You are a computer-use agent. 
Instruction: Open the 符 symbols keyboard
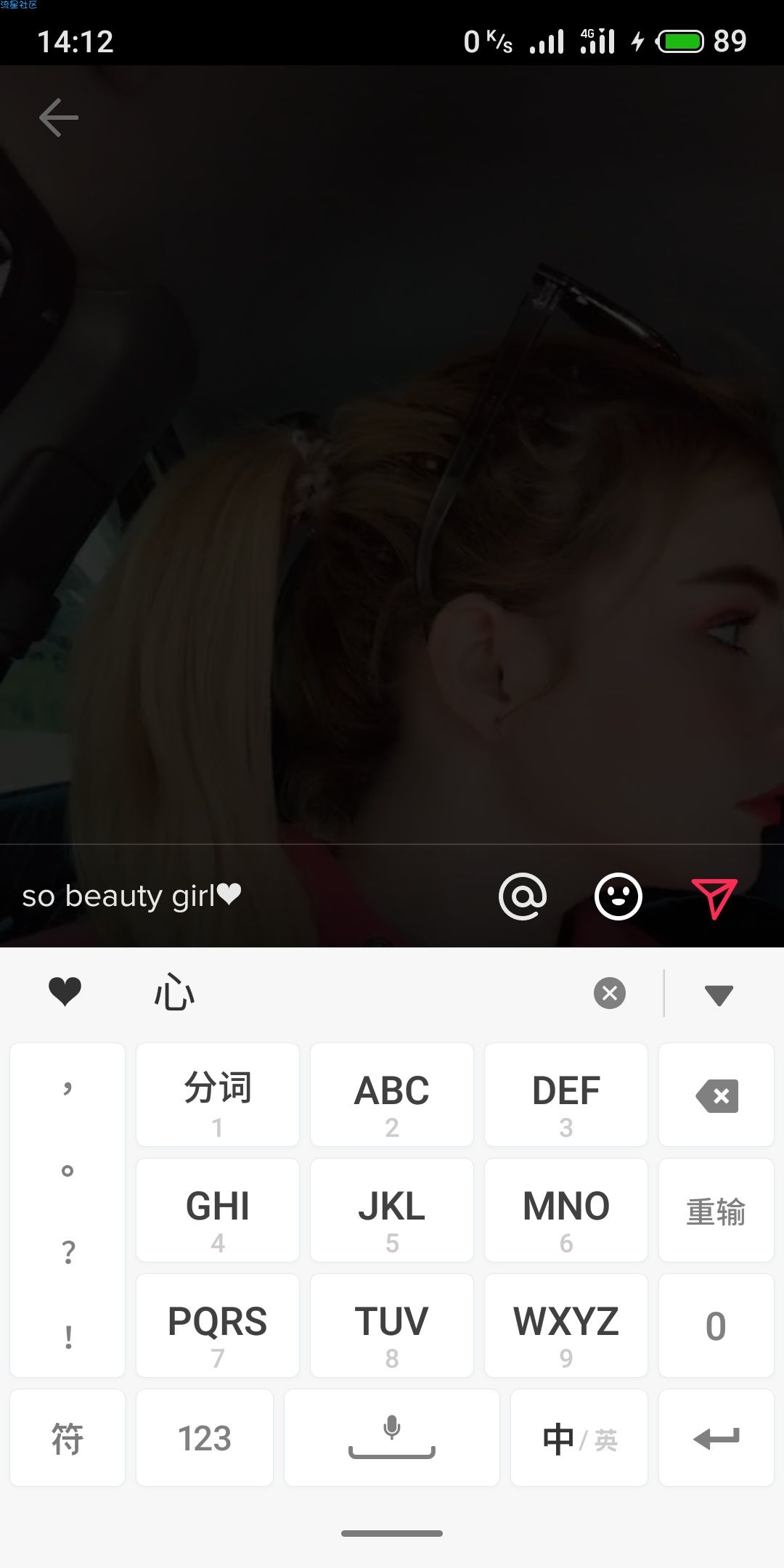[68, 1438]
